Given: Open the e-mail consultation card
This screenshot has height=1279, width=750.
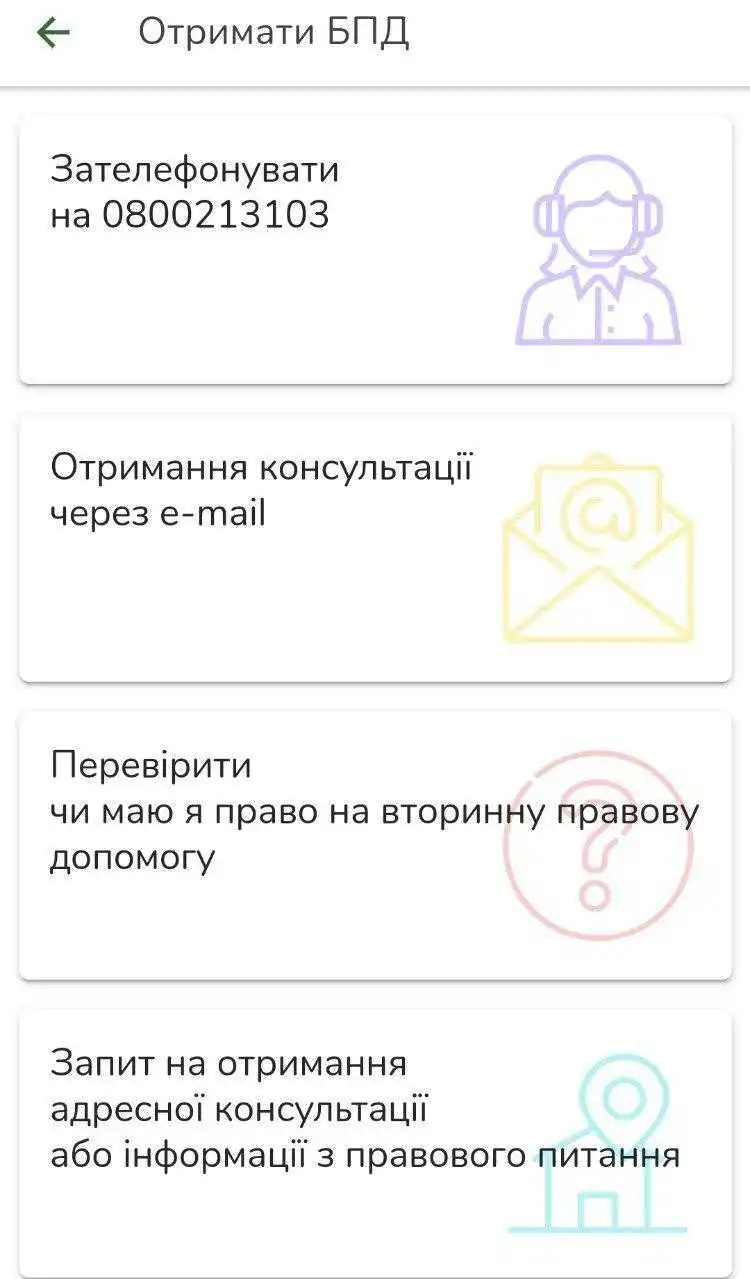Looking at the screenshot, I should 375,548.
